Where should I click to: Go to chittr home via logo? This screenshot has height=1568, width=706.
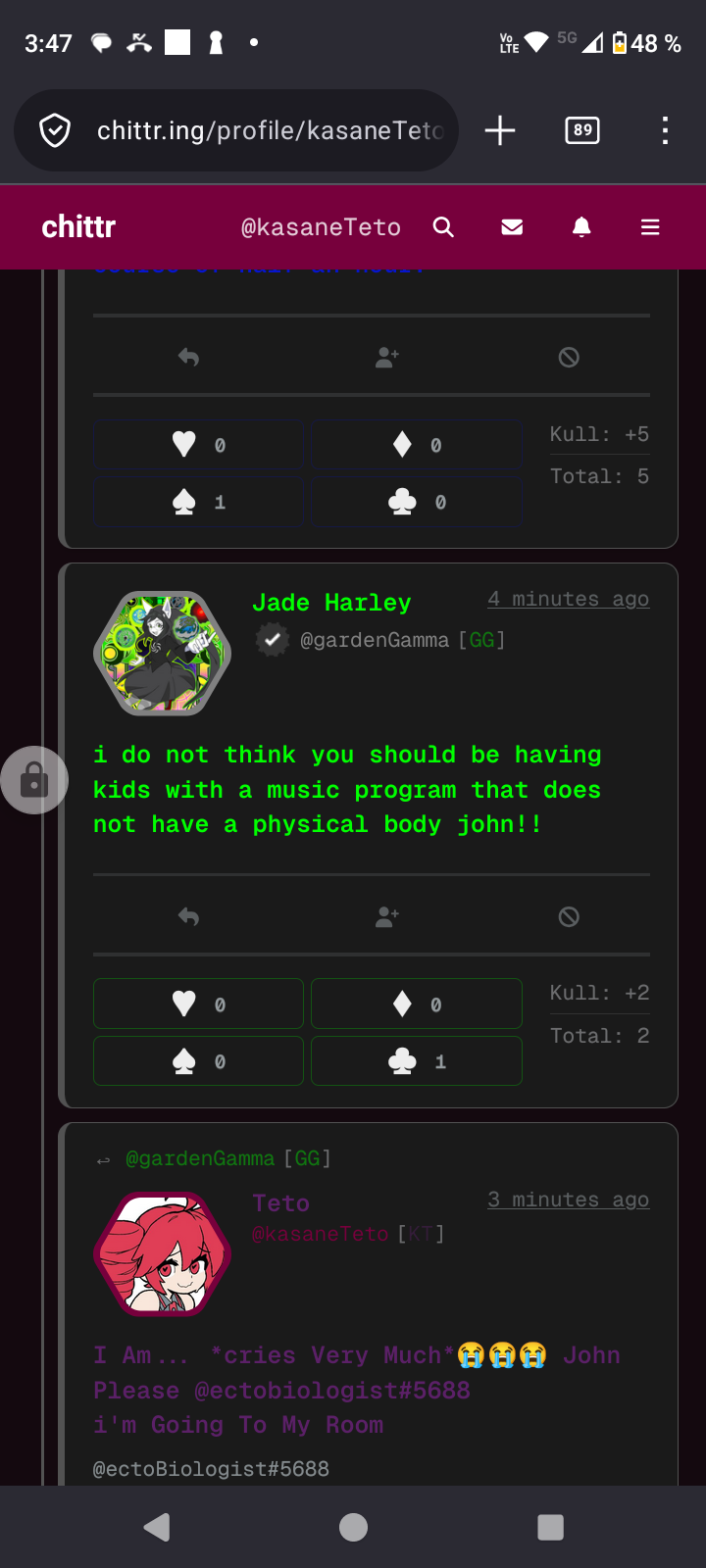coord(78,227)
